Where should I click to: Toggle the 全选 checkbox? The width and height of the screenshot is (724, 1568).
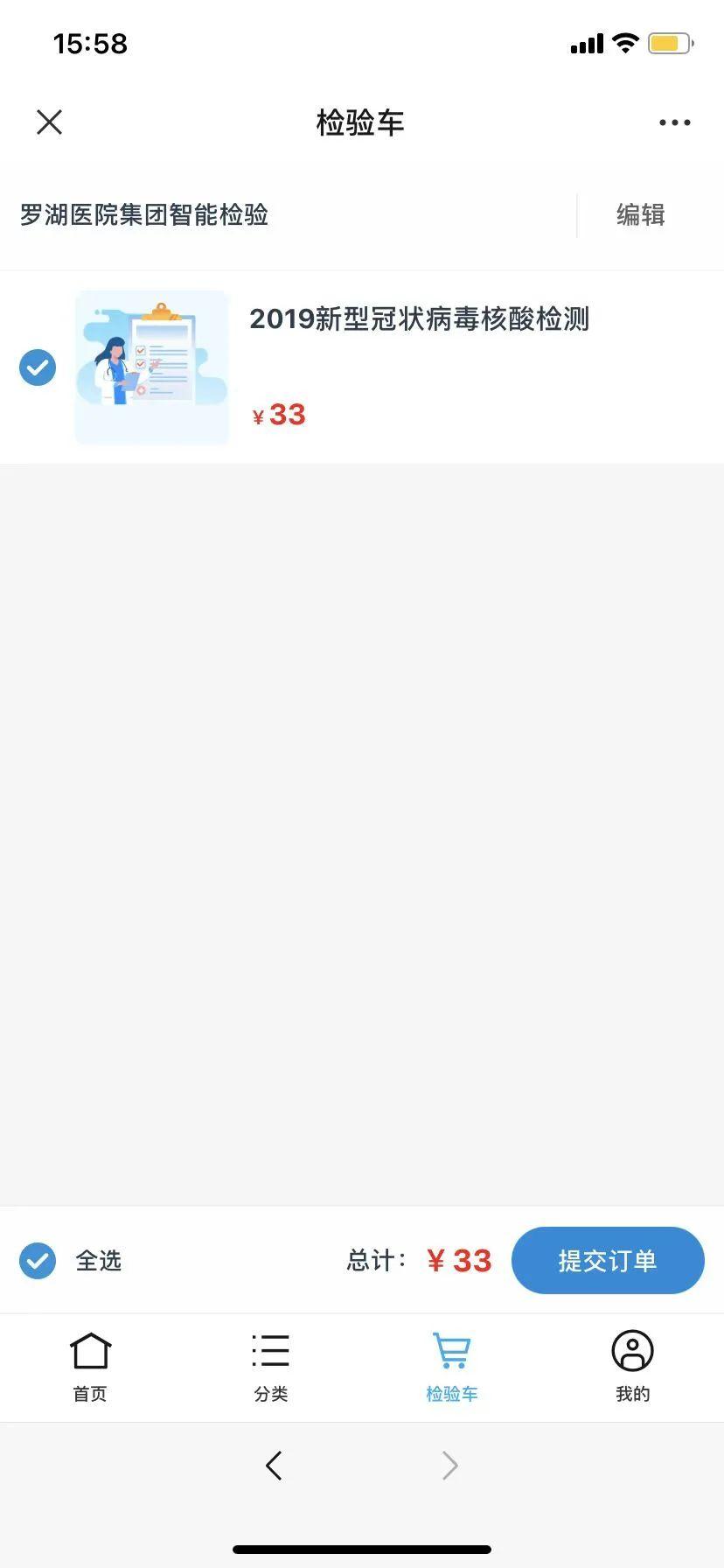click(x=38, y=1261)
